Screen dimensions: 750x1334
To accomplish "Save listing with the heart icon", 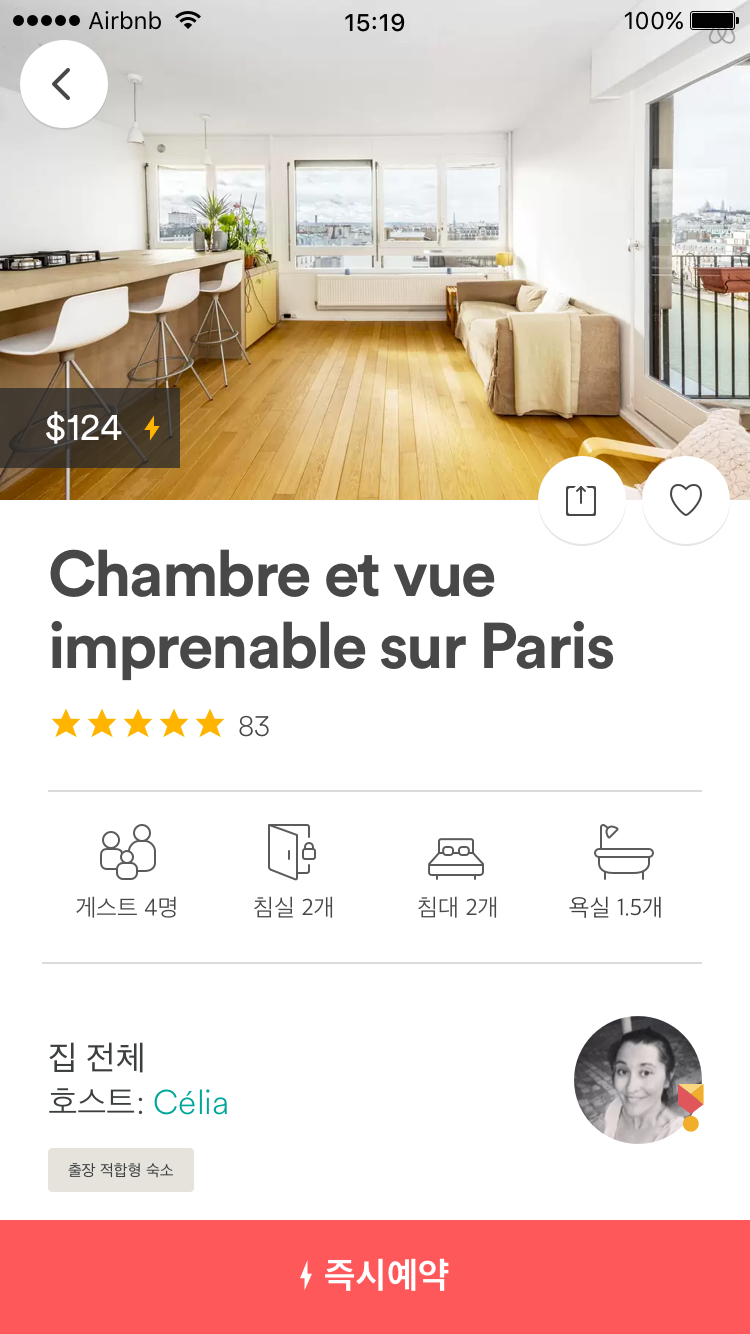I will coord(686,500).
